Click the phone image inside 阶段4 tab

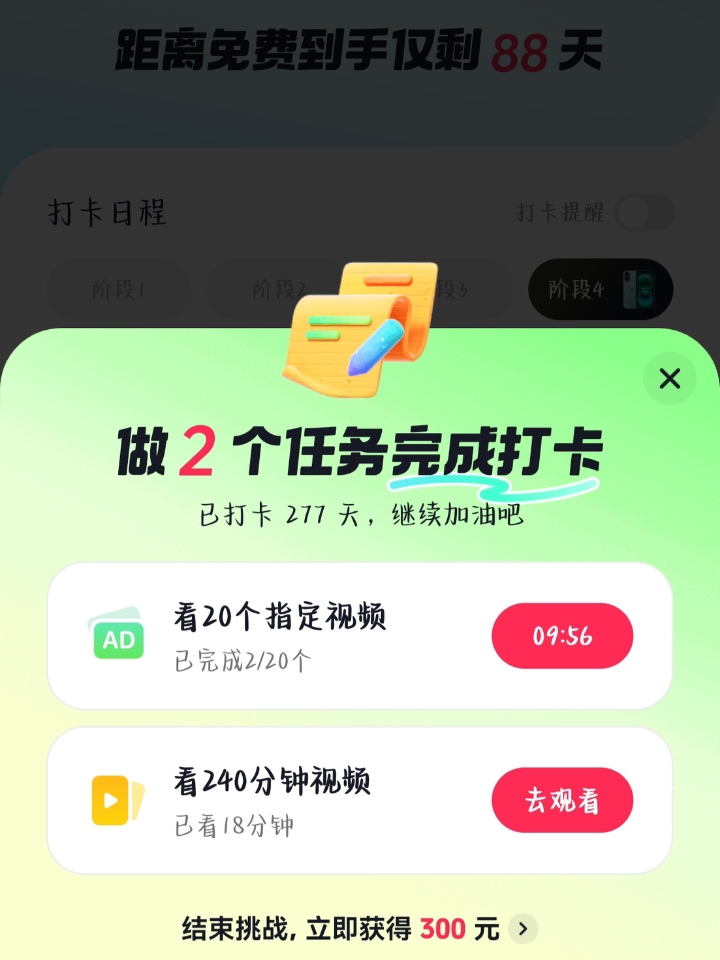tap(640, 289)
